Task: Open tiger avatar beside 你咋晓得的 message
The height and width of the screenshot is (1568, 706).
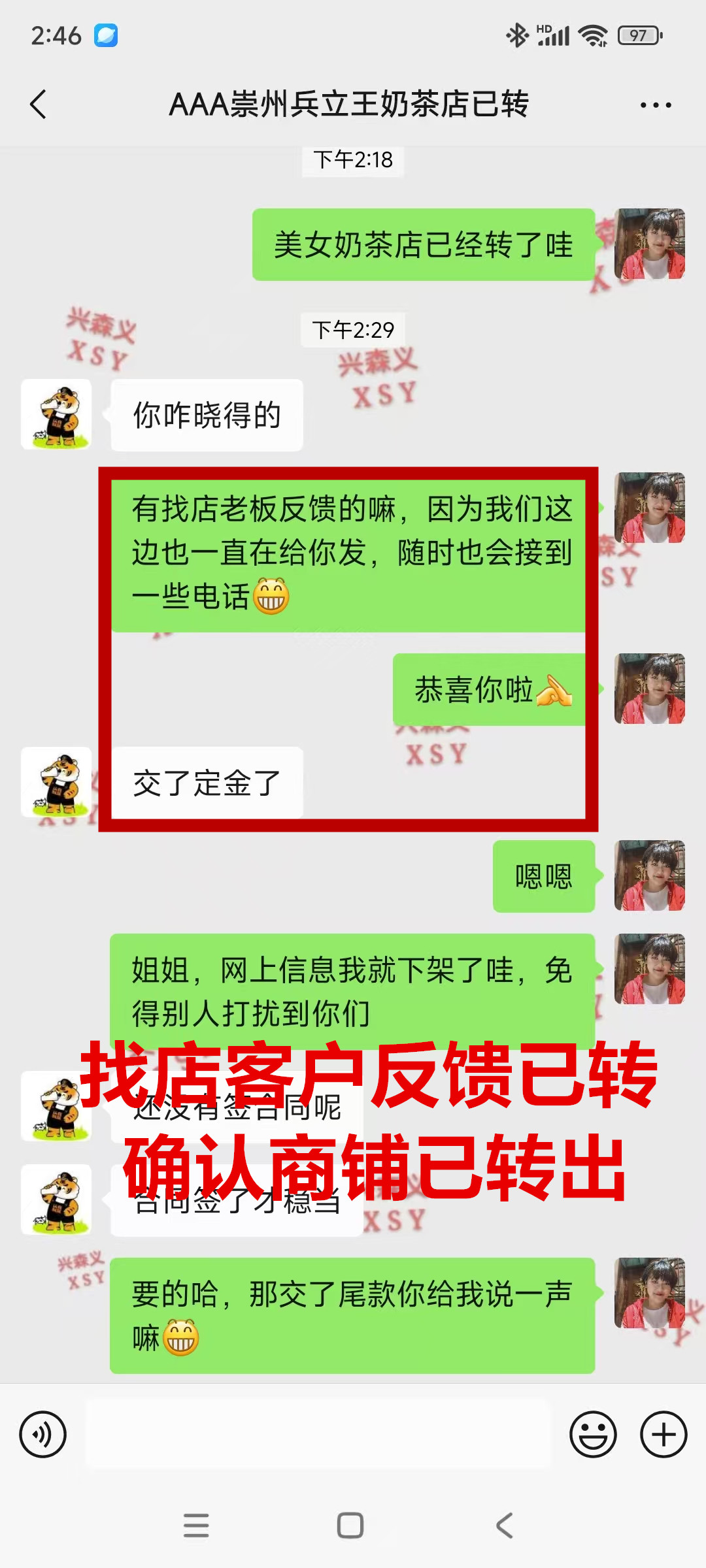Action: point(57,415)
